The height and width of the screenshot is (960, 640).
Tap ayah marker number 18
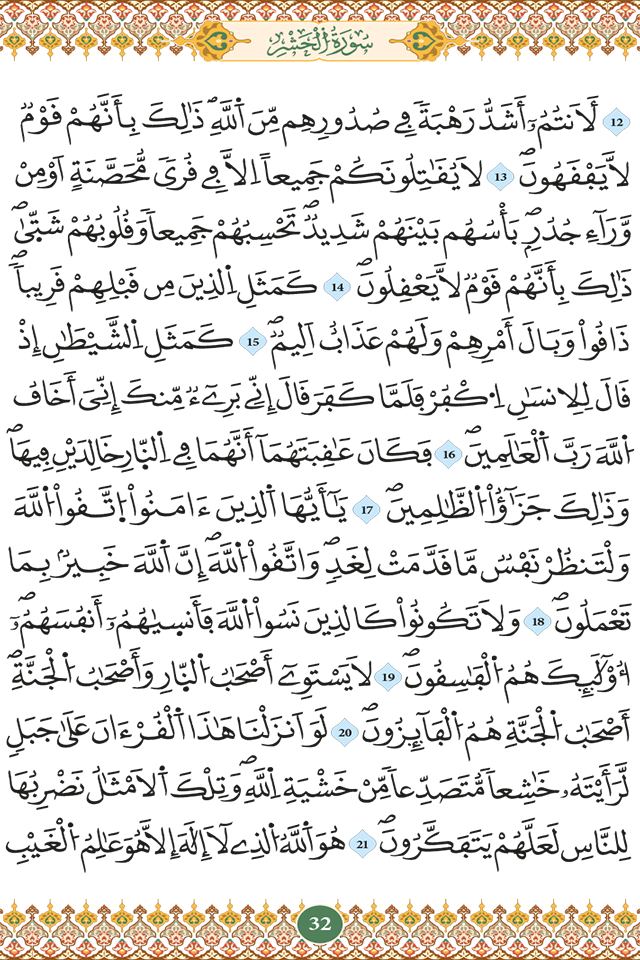click(538, 622)
